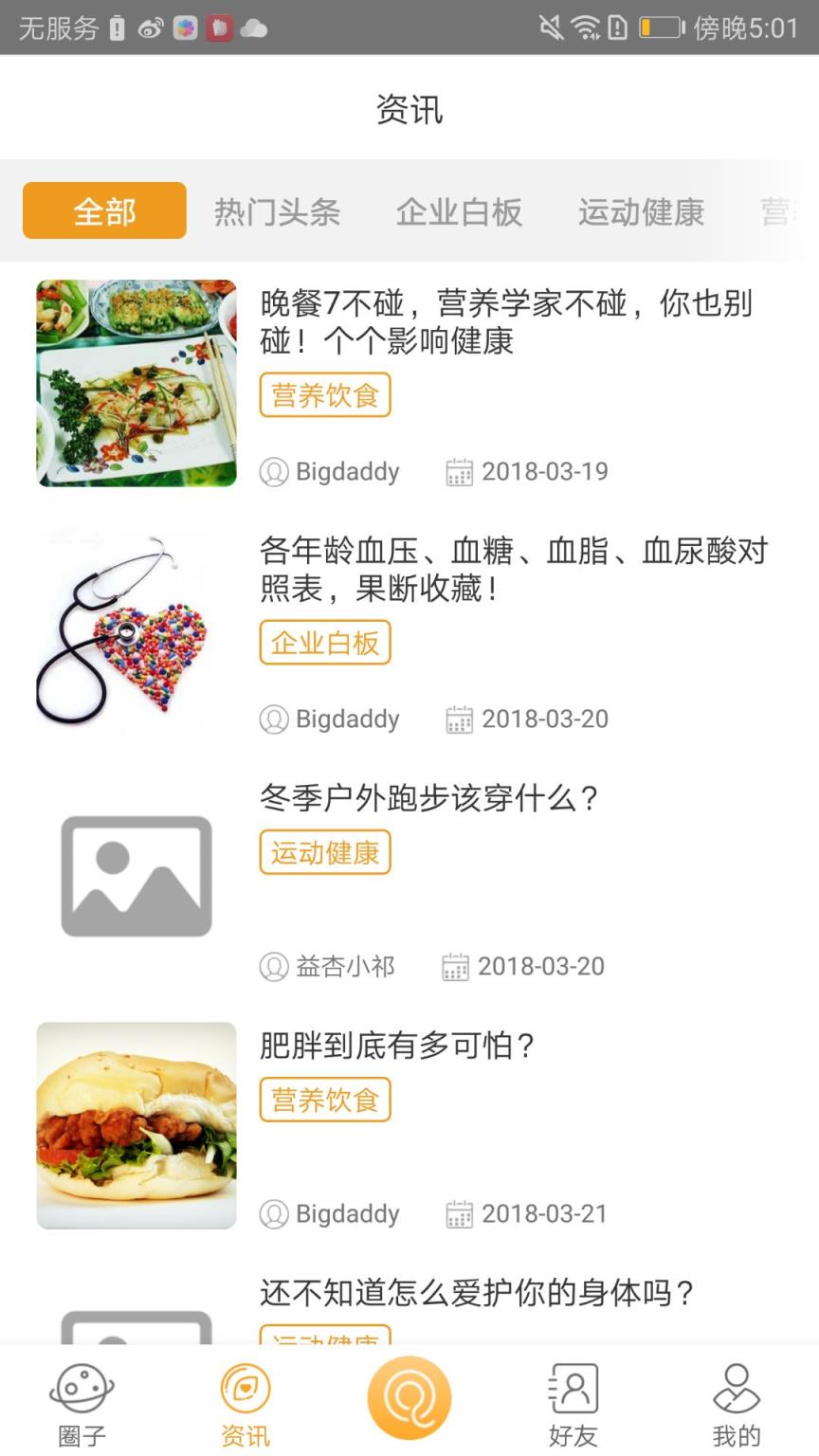The width and height of the screenshot is (819, 1456).
Task: Click the 营养饮食 tag on the dinner article
Action: [x=325, y=395]
